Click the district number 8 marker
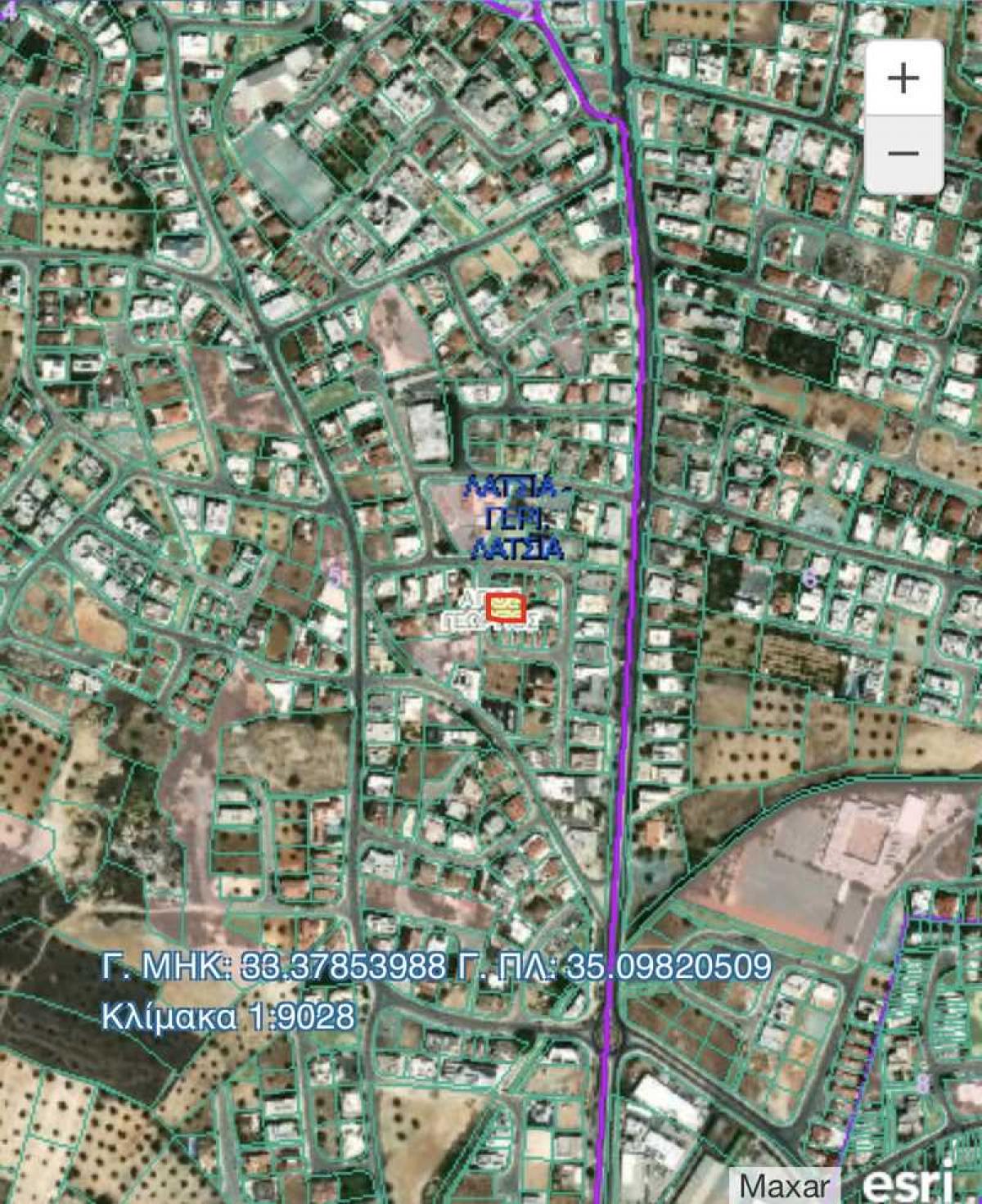This screenshot has height=1204, width=982. [923, 1084]
